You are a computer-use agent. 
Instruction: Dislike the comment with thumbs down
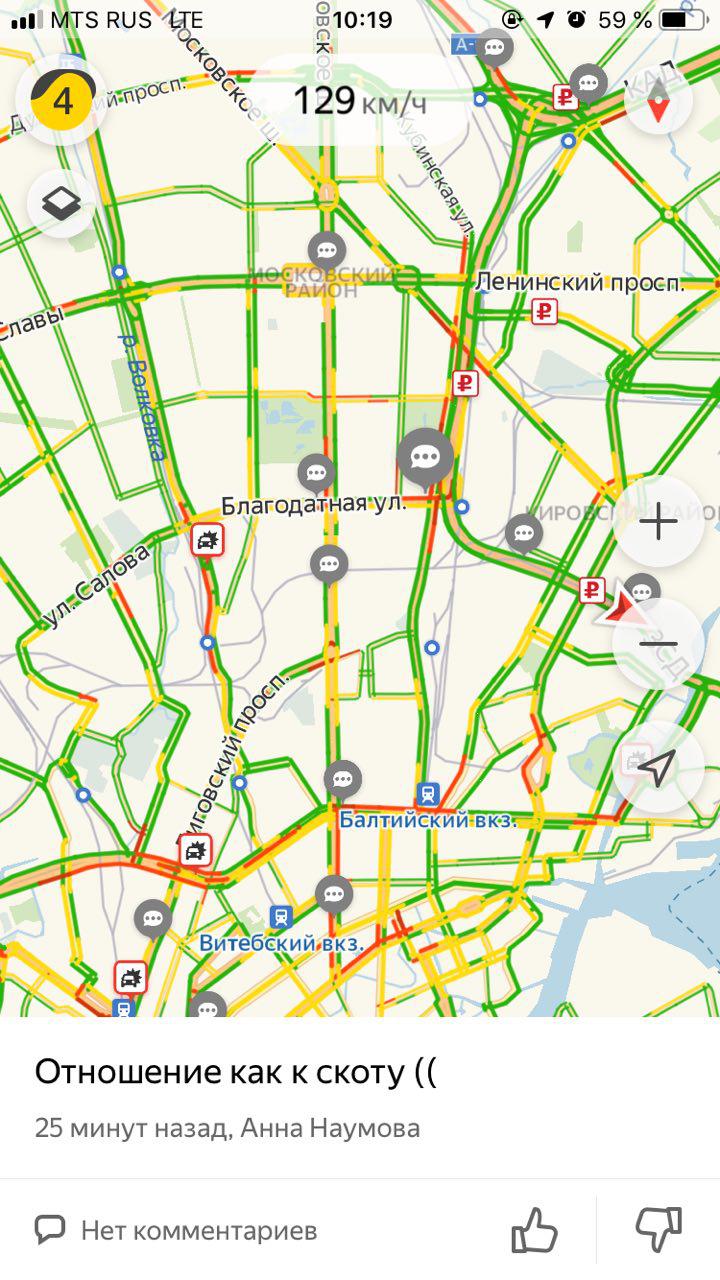(x=658, y=1229)
